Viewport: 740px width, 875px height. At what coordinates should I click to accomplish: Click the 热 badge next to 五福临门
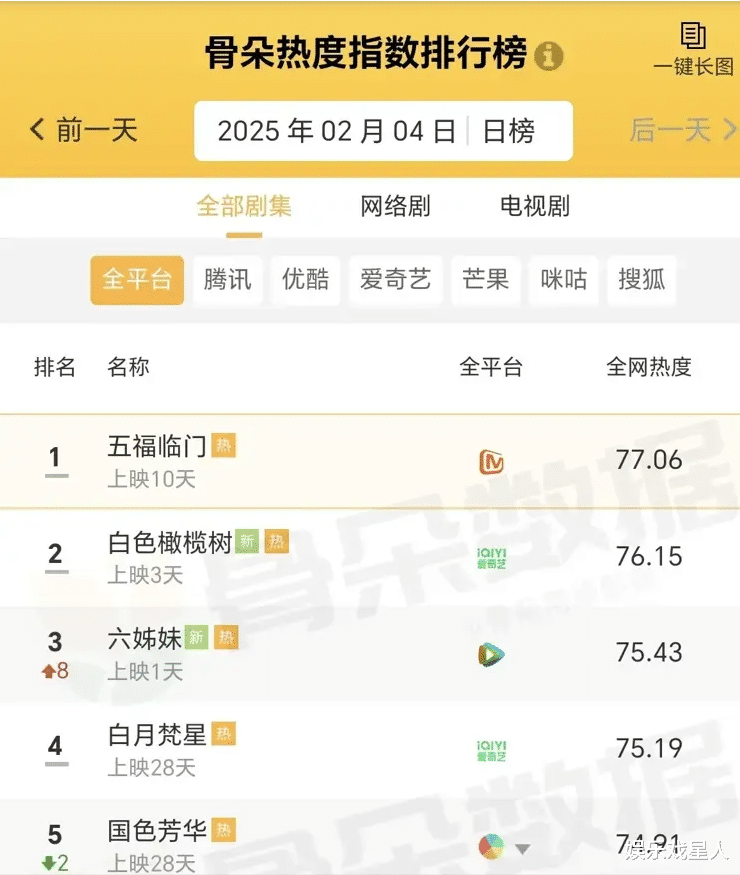coord(226,447)
